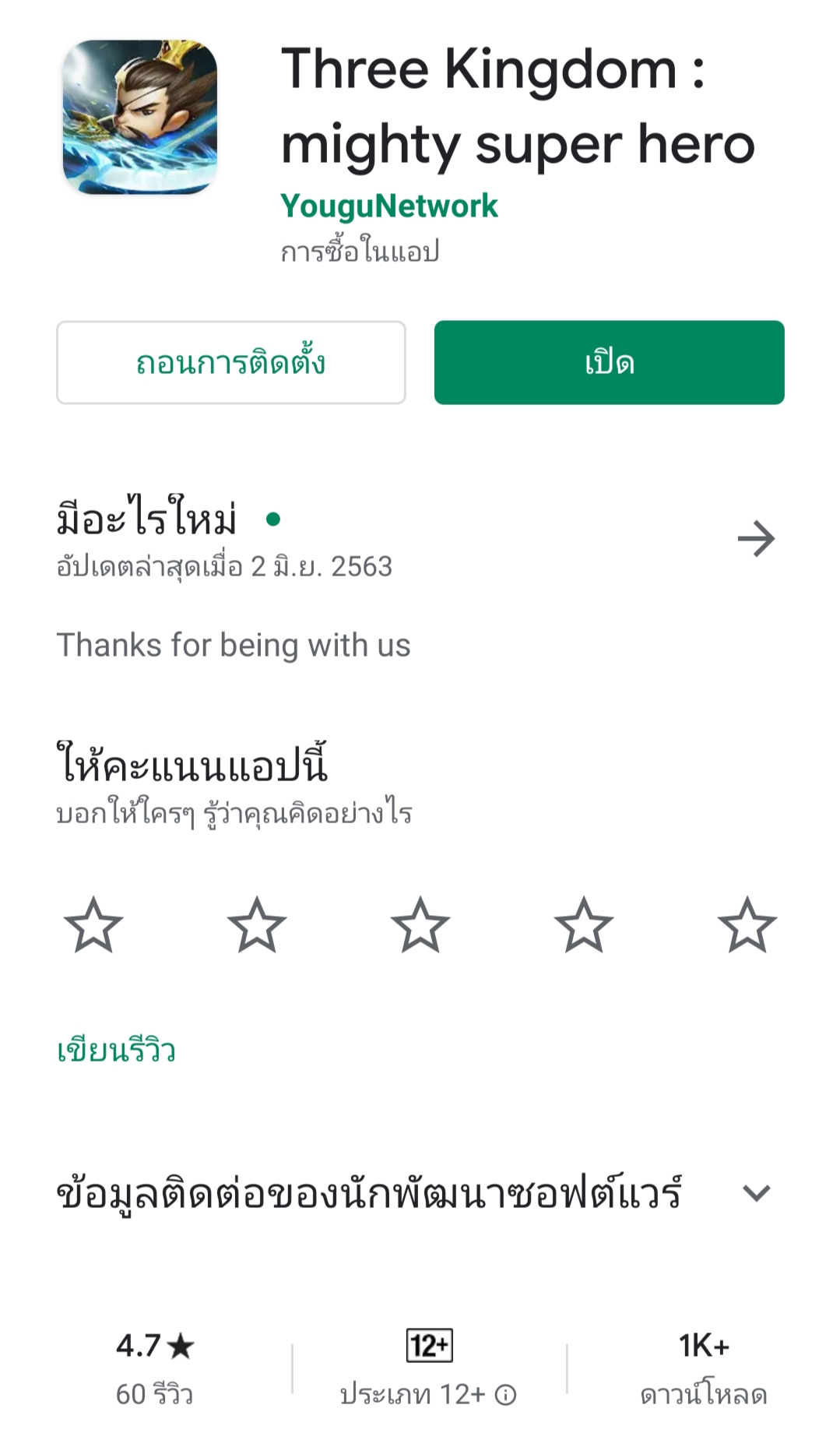This screenshot has width=840, height=1440.
Task: Tap เขียนรีวิว to write a review
Action: 117,1050
